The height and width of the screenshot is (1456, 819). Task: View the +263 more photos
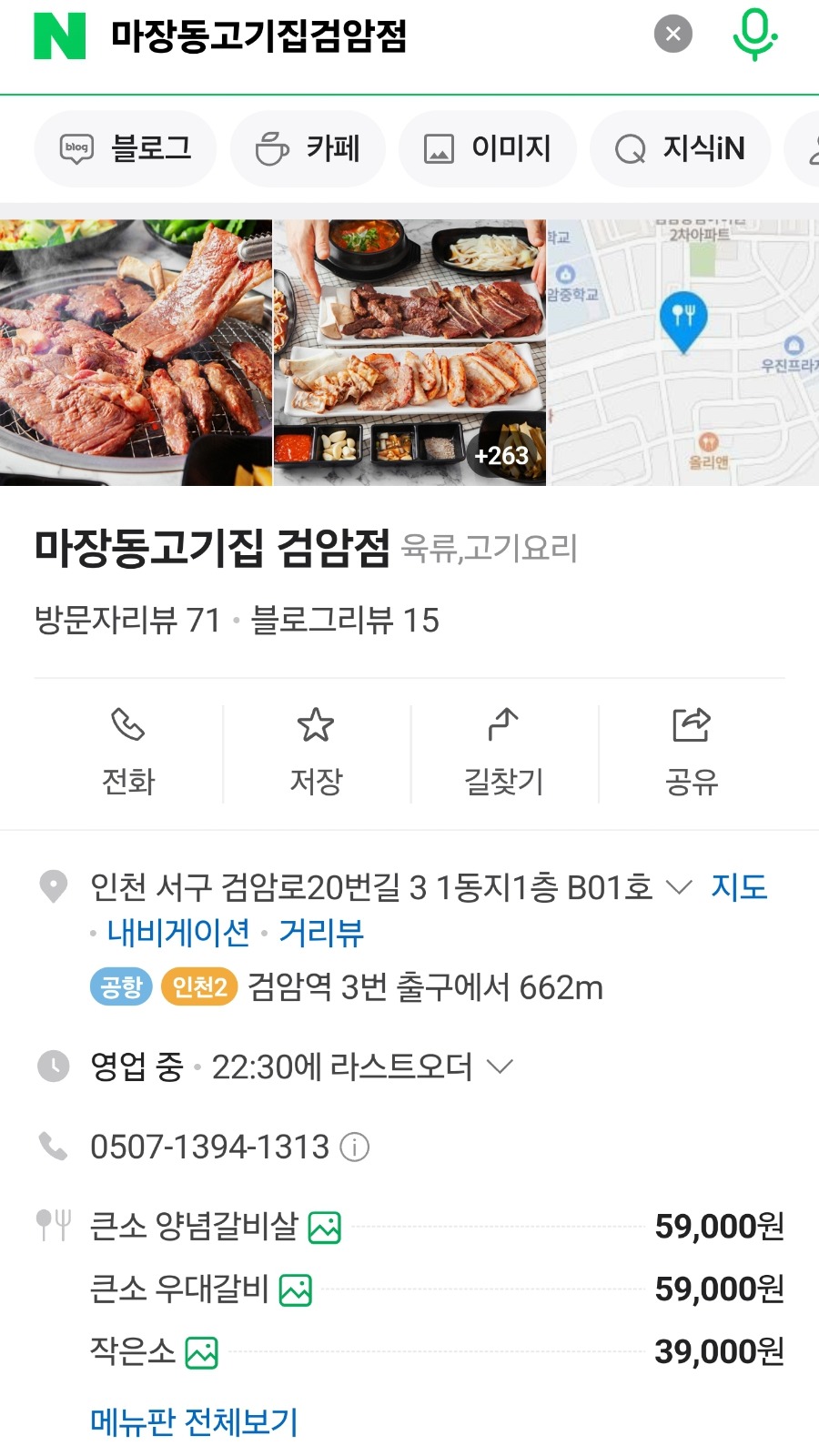click(501, 454)
